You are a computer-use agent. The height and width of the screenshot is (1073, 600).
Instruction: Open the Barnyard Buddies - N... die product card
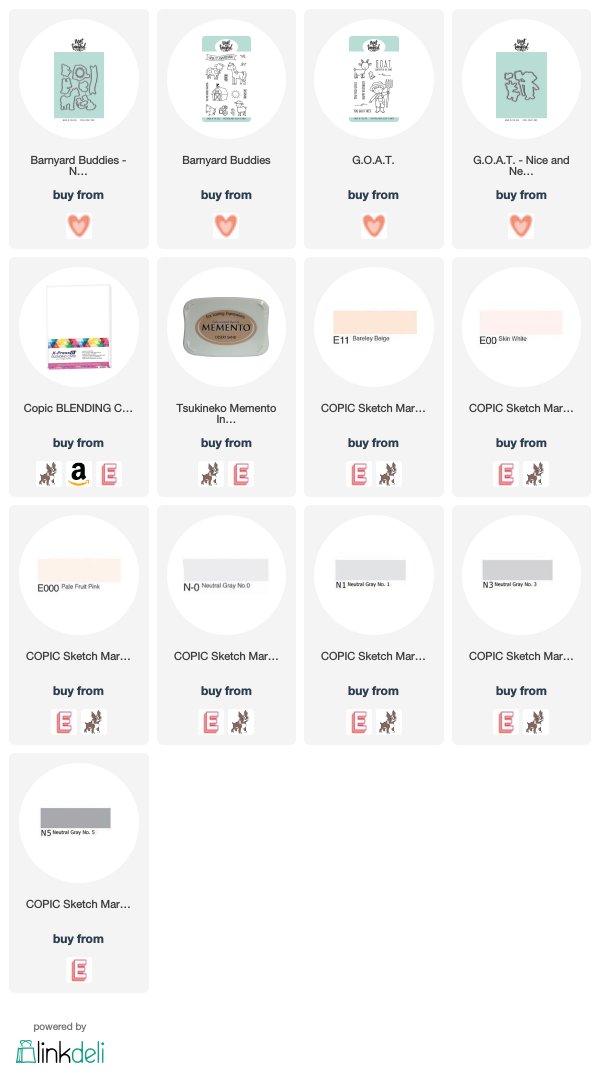[79, 129]
